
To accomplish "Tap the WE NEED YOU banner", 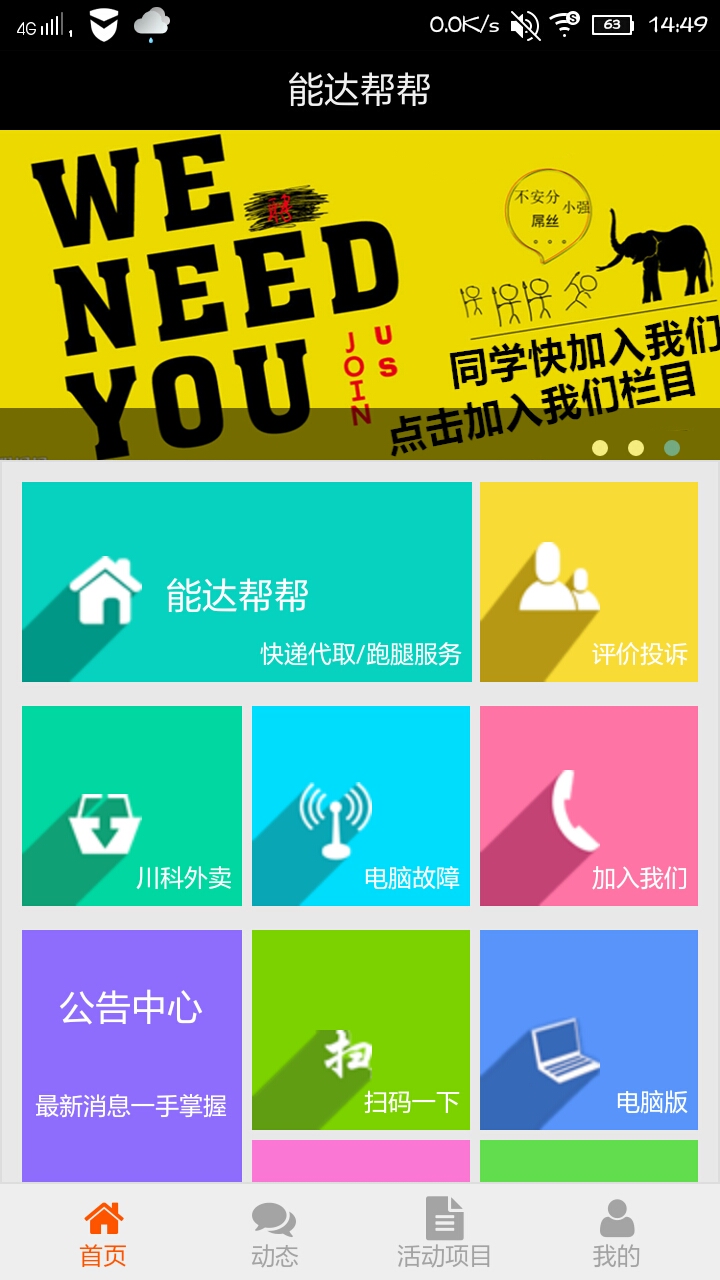I will pos(360,295).
